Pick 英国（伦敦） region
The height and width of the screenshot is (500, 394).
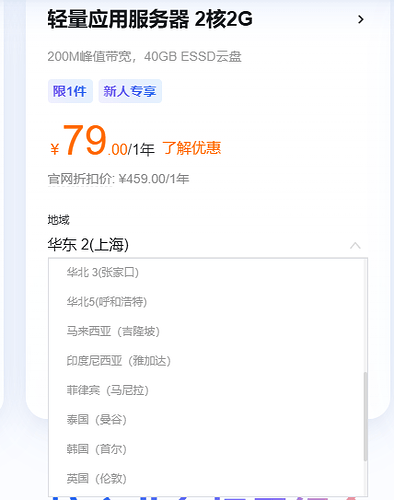point(206,478)
